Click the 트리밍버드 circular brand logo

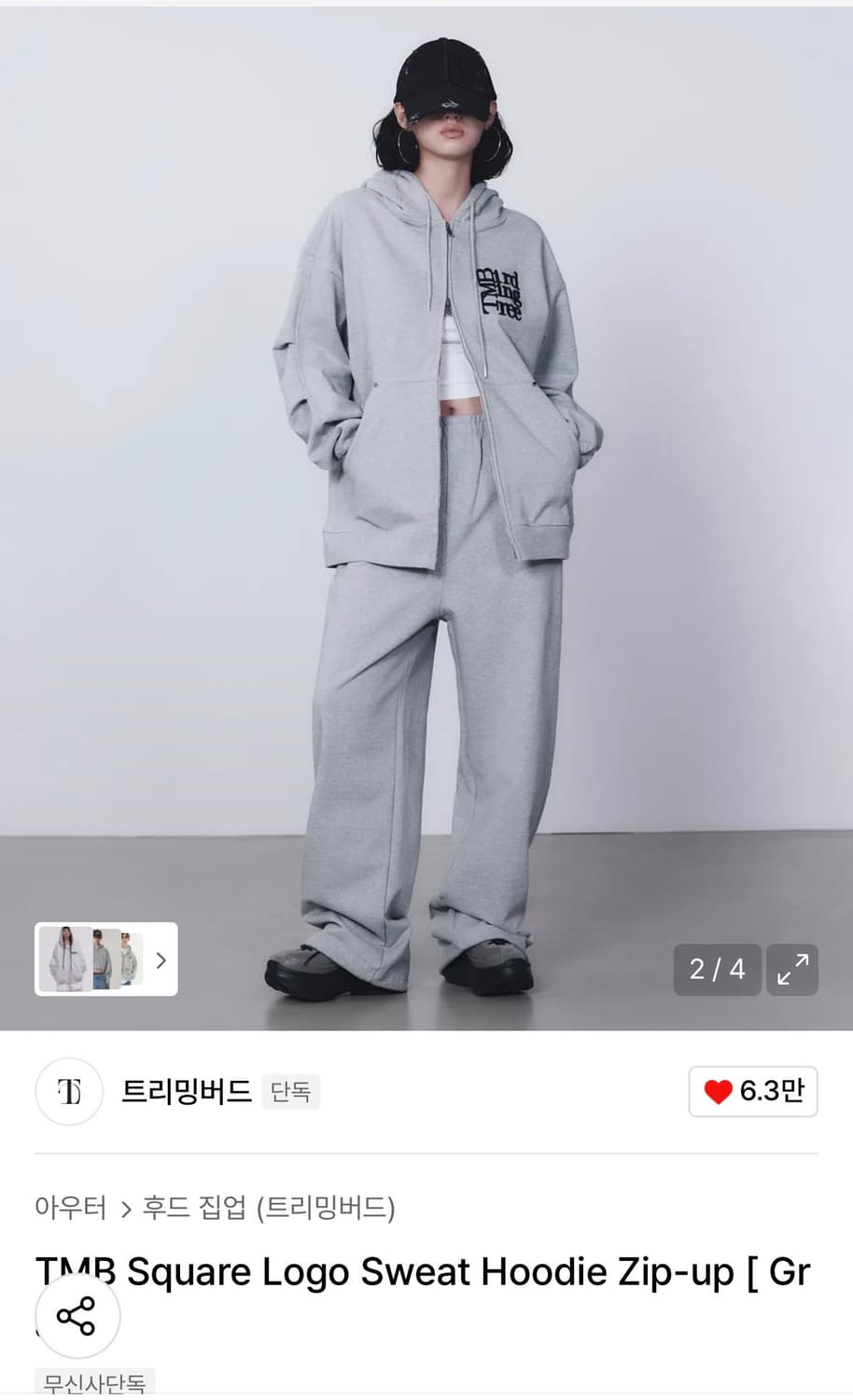pos(68,1091)
